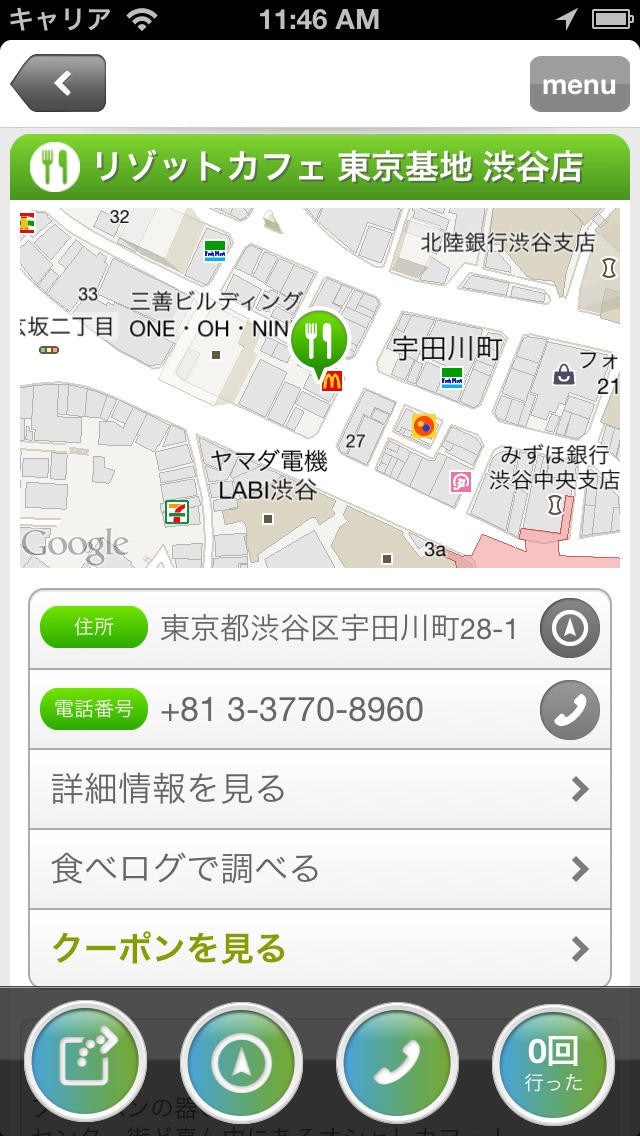Tap the 0回 行った visit counter button

(x=553, y=1063)
